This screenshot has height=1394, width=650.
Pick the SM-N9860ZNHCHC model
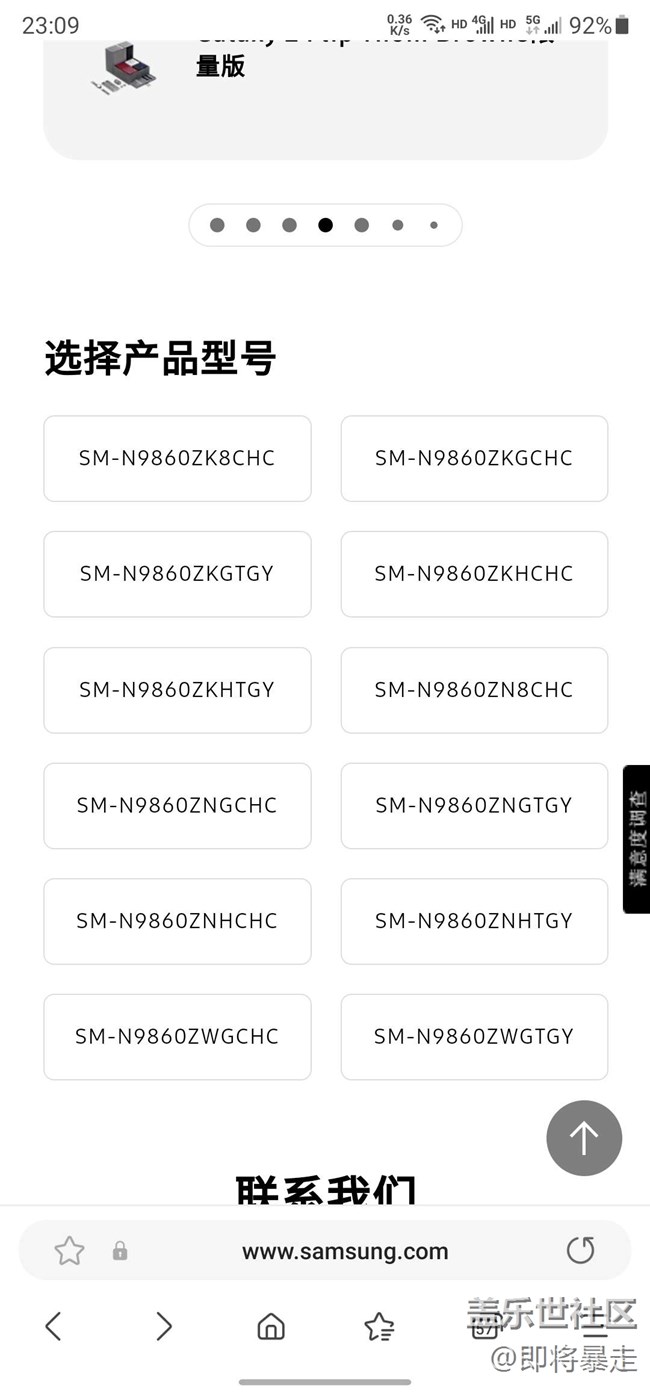click(177, 921)
